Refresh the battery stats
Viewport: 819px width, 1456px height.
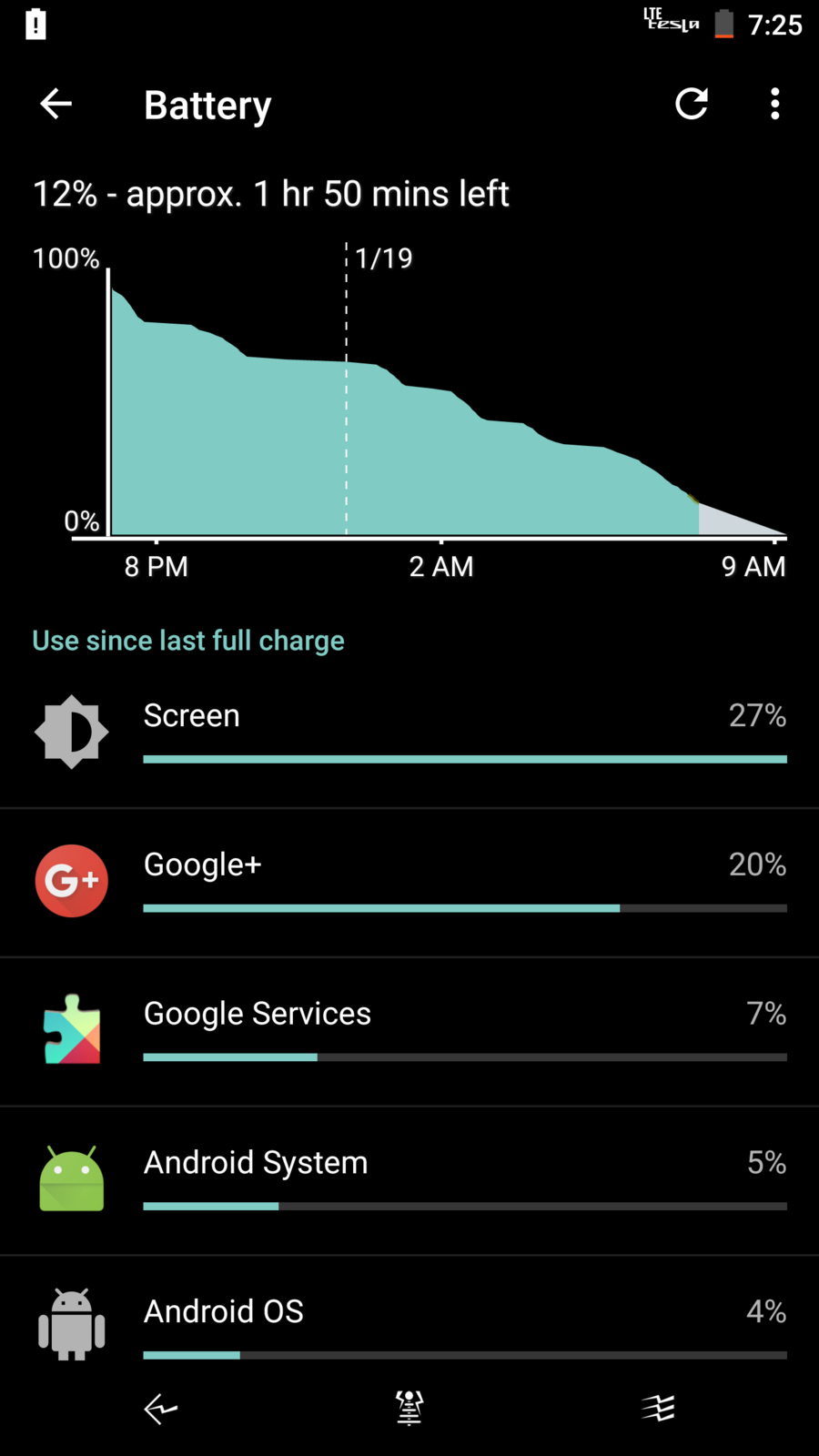(x=691, y=104)
